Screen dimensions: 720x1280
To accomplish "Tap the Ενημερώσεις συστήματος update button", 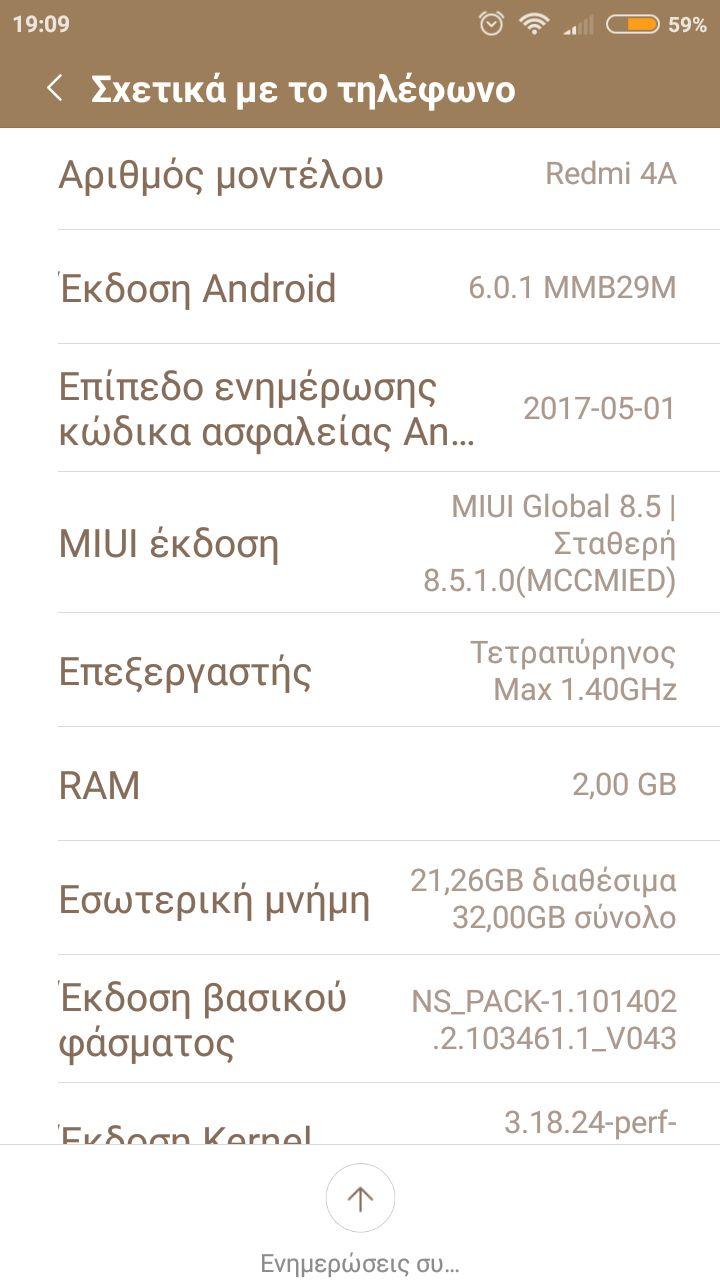I will [x=360, y=1199].
